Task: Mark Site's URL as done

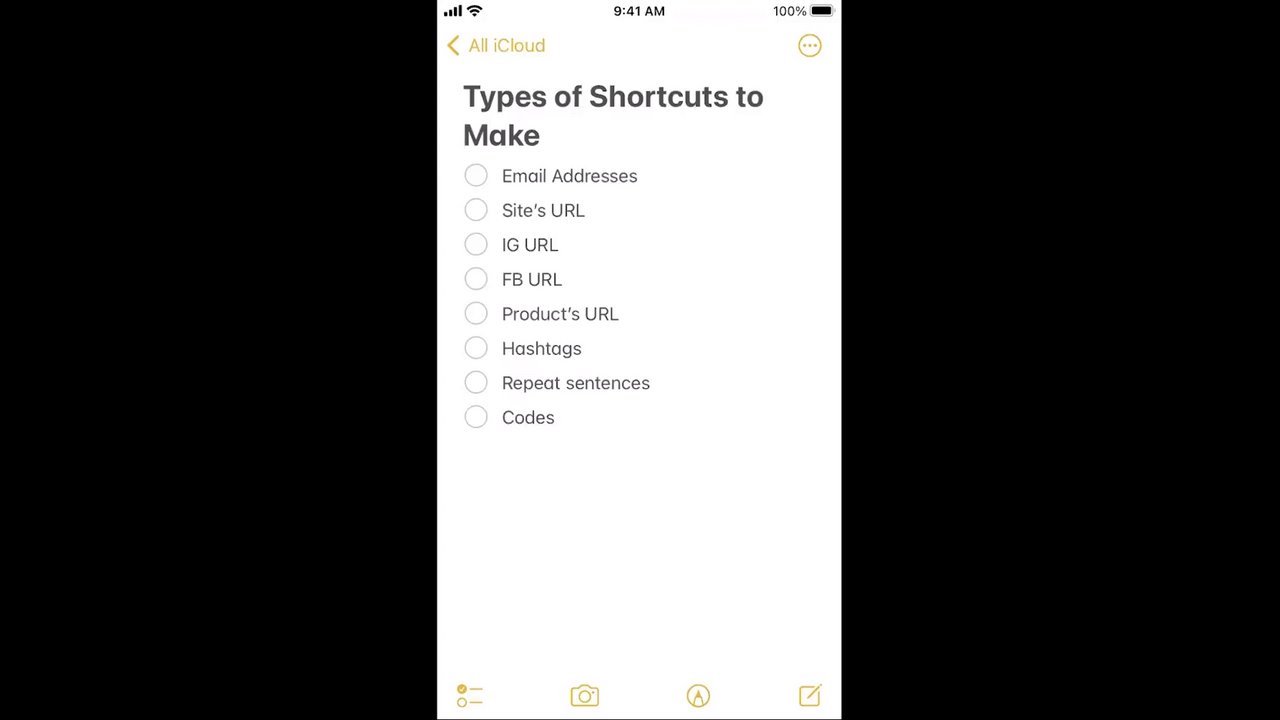Action: click(476, 210)
